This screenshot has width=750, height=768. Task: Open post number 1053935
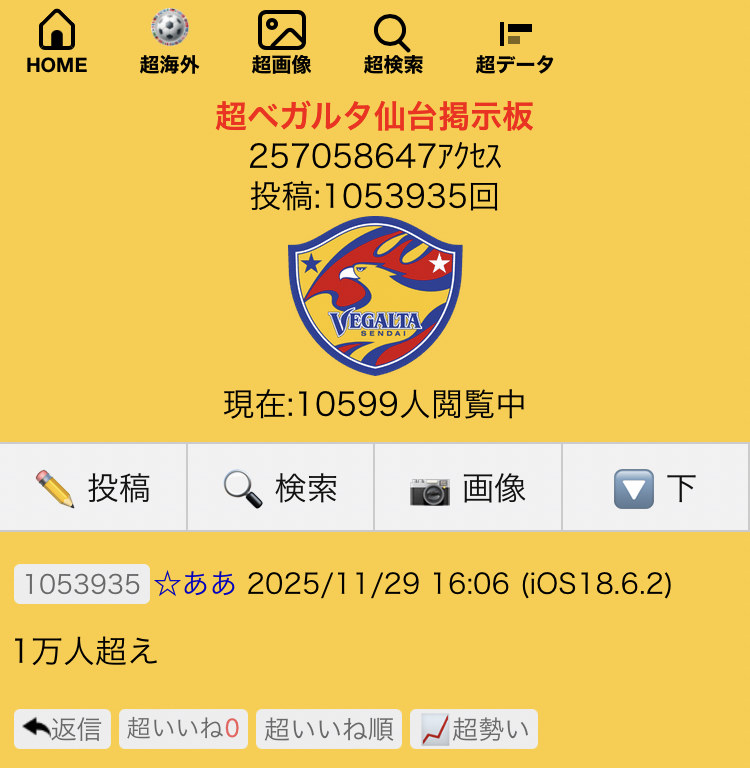pyautogui.click(x=81, y=584)
